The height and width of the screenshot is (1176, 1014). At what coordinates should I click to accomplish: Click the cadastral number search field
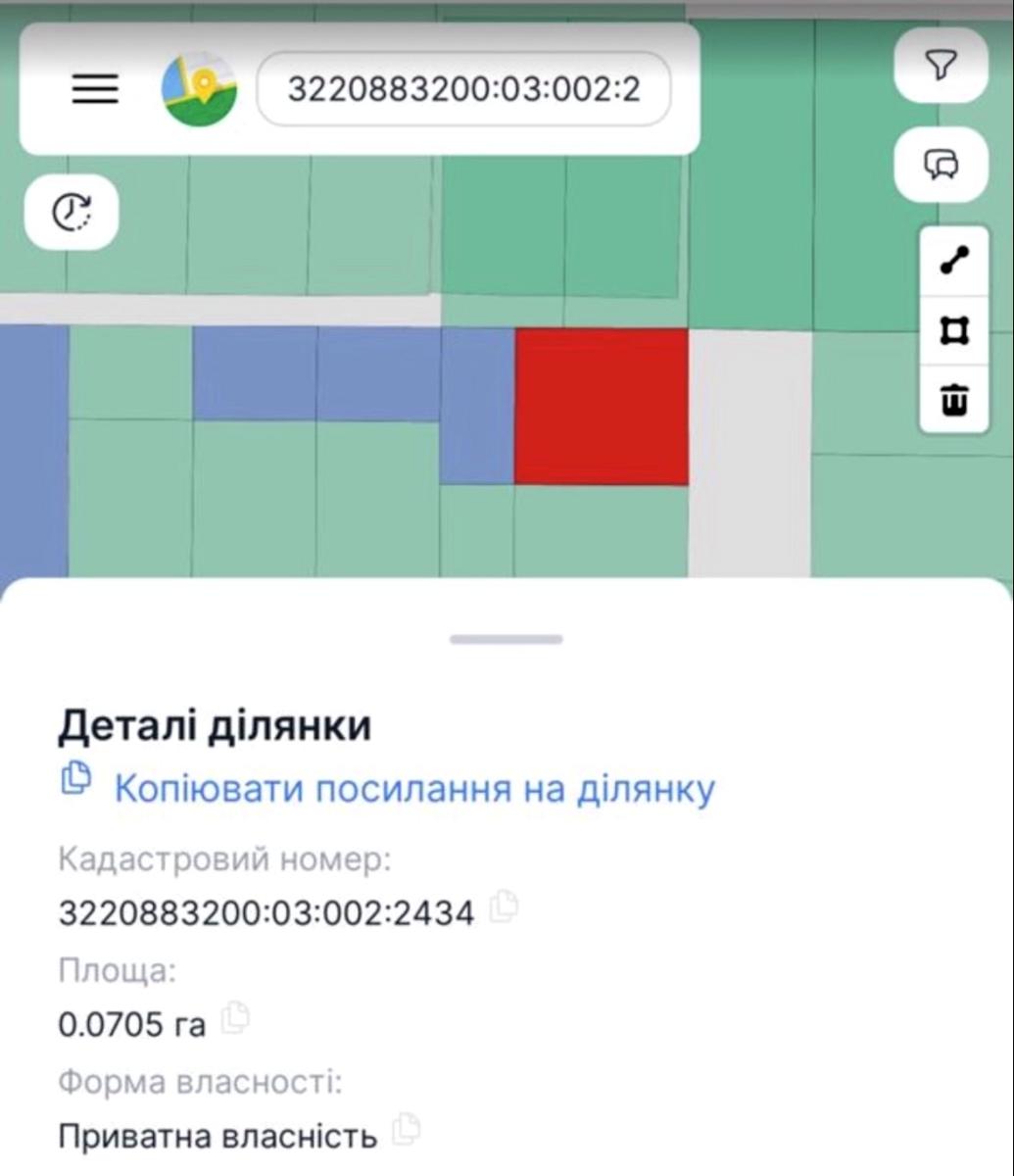point(463,89)
